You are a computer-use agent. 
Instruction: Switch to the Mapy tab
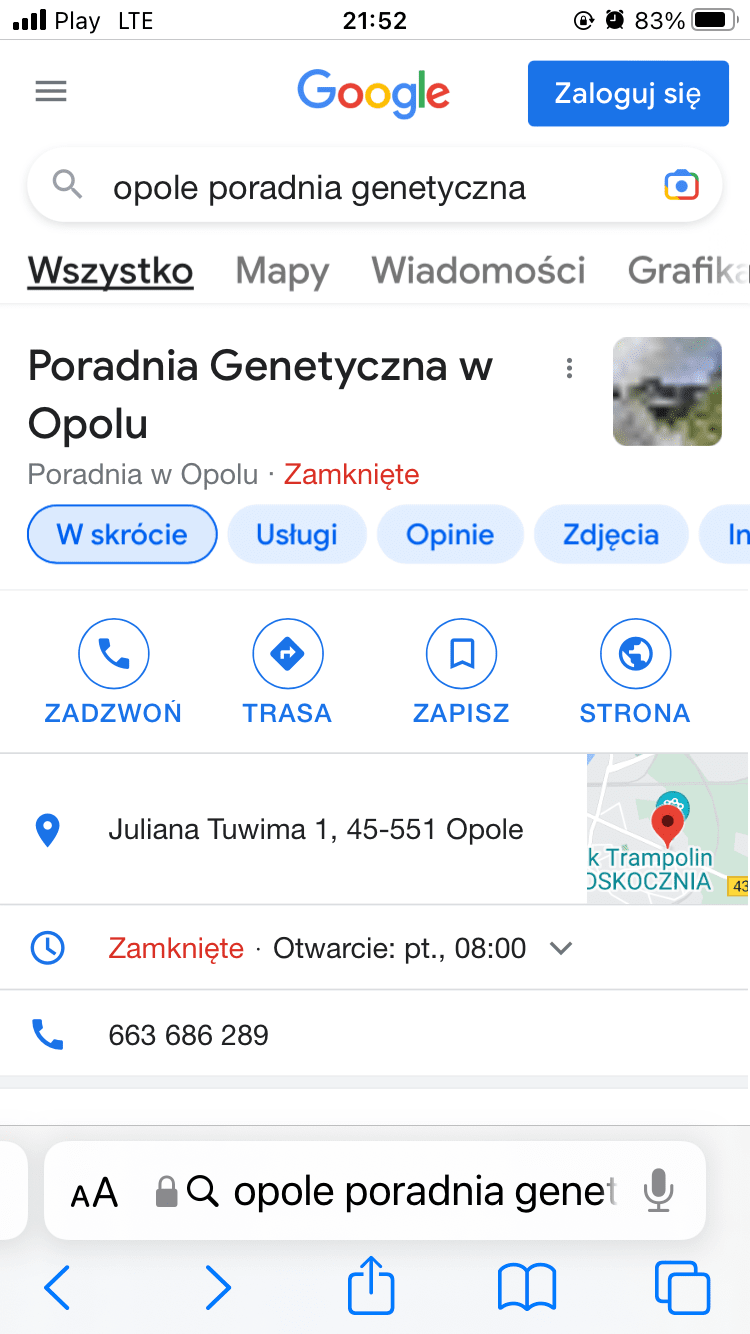click(282, 271)
